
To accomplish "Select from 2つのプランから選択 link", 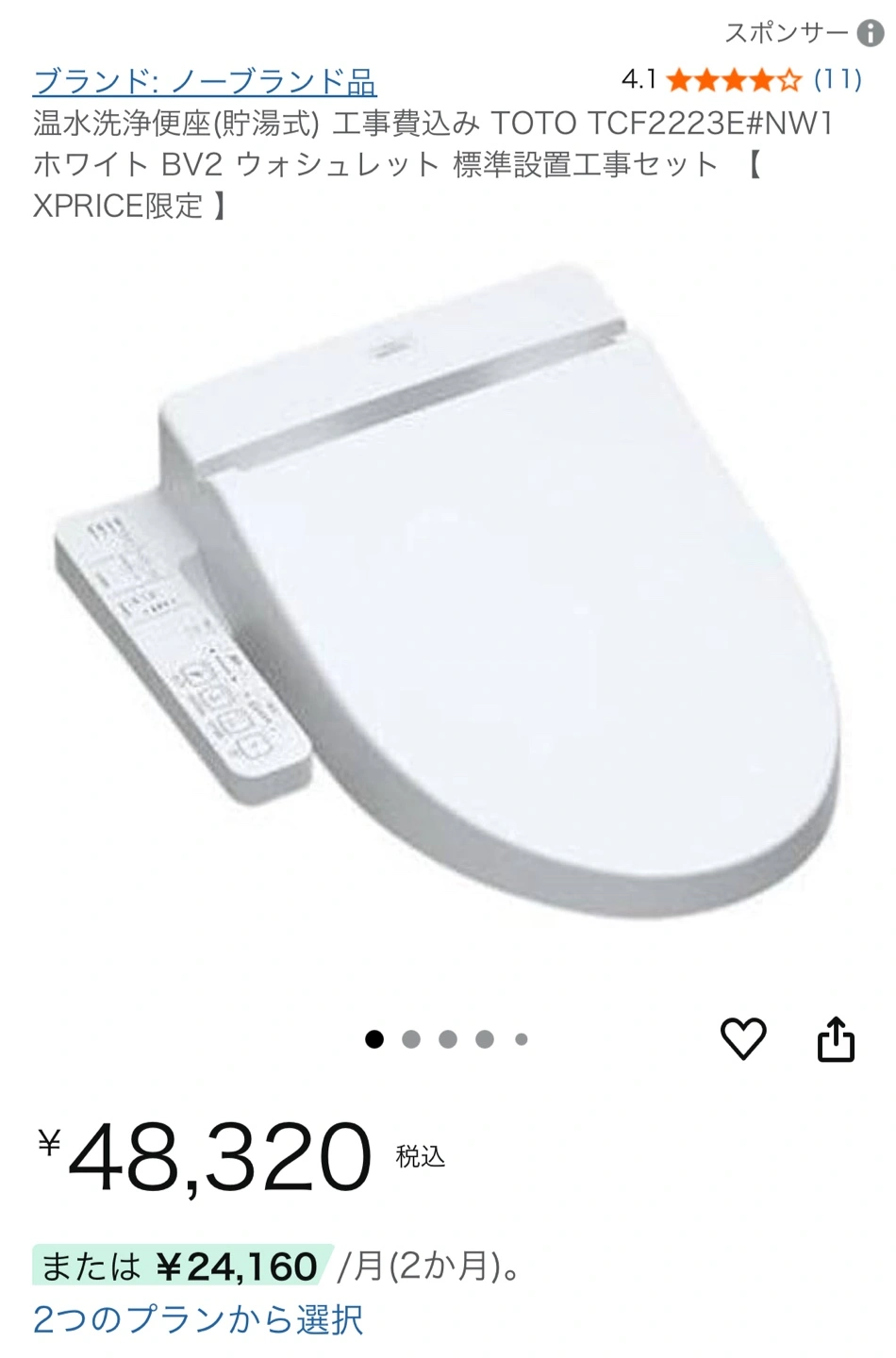I will click(198, 1318).
